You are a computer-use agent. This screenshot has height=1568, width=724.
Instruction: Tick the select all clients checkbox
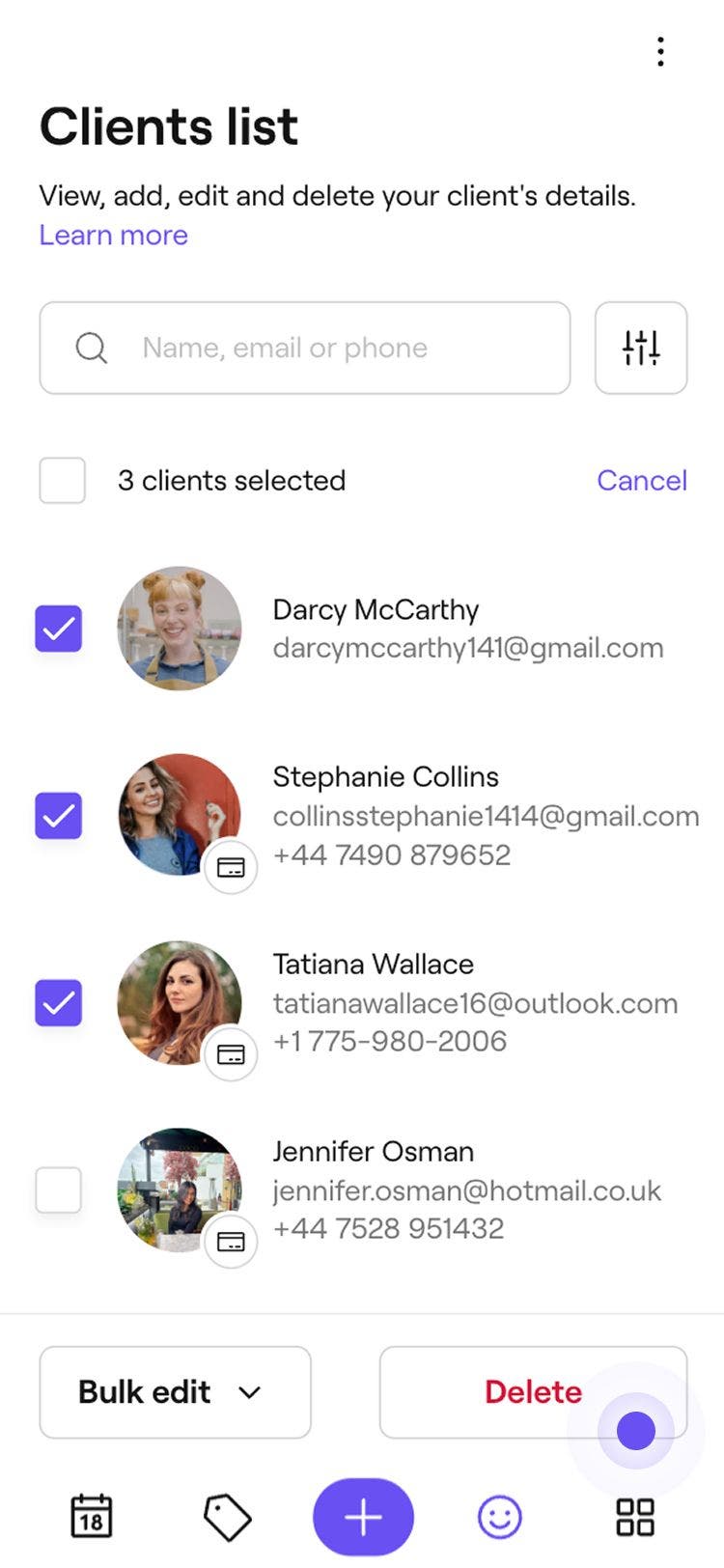[63, 481]
